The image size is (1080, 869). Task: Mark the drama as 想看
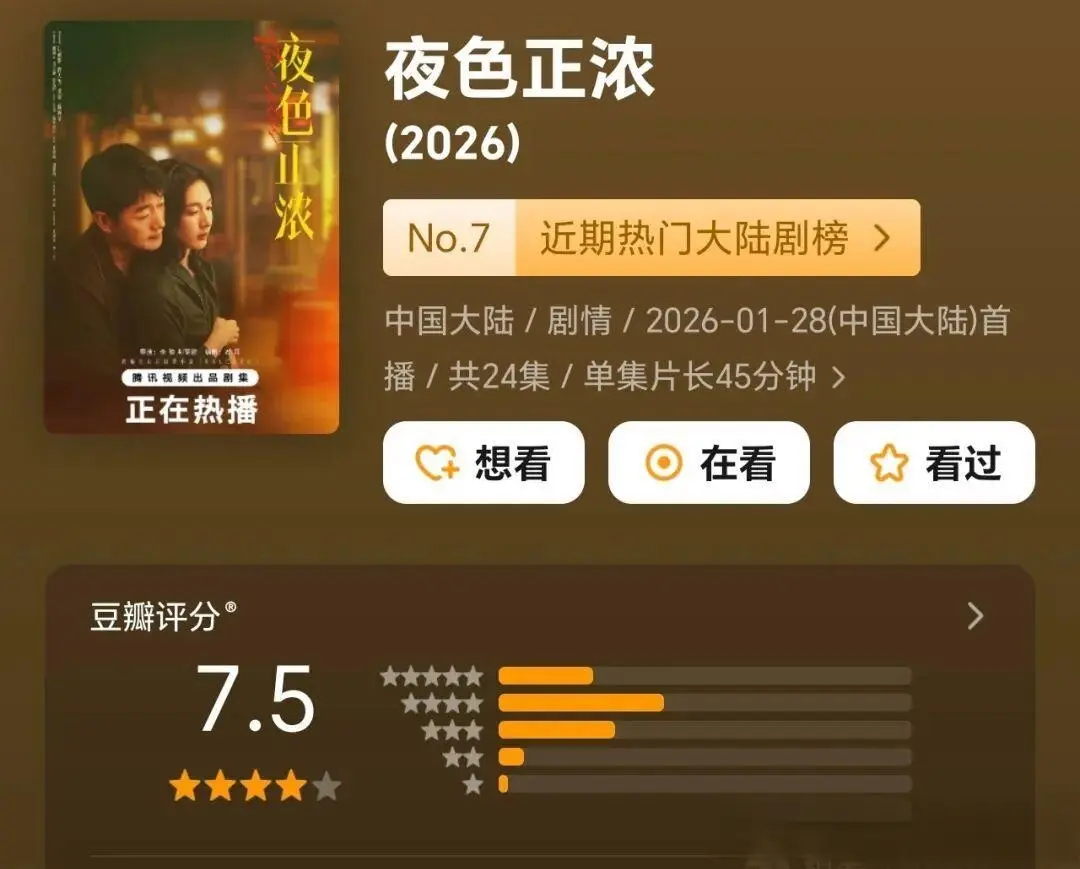(x=483, y=463)
